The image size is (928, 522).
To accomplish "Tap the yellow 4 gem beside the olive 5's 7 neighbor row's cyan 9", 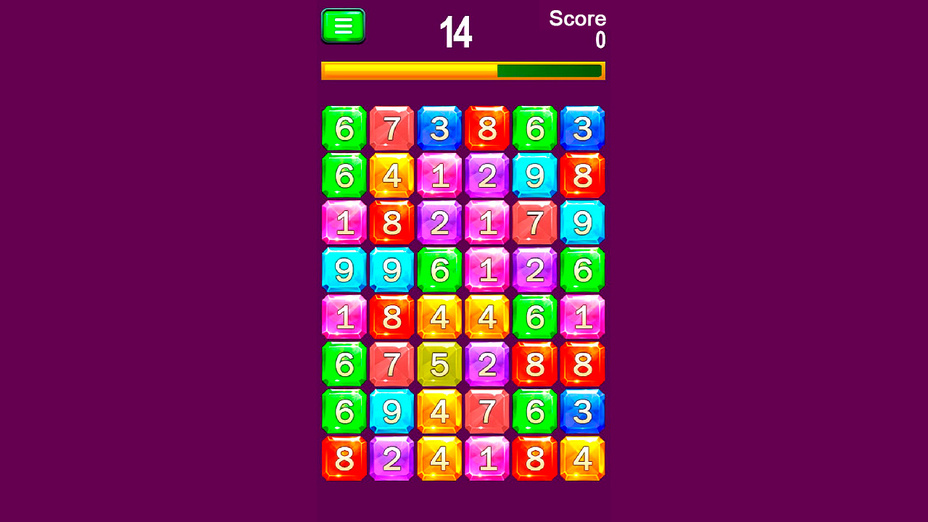I will [x=439, y=411].
